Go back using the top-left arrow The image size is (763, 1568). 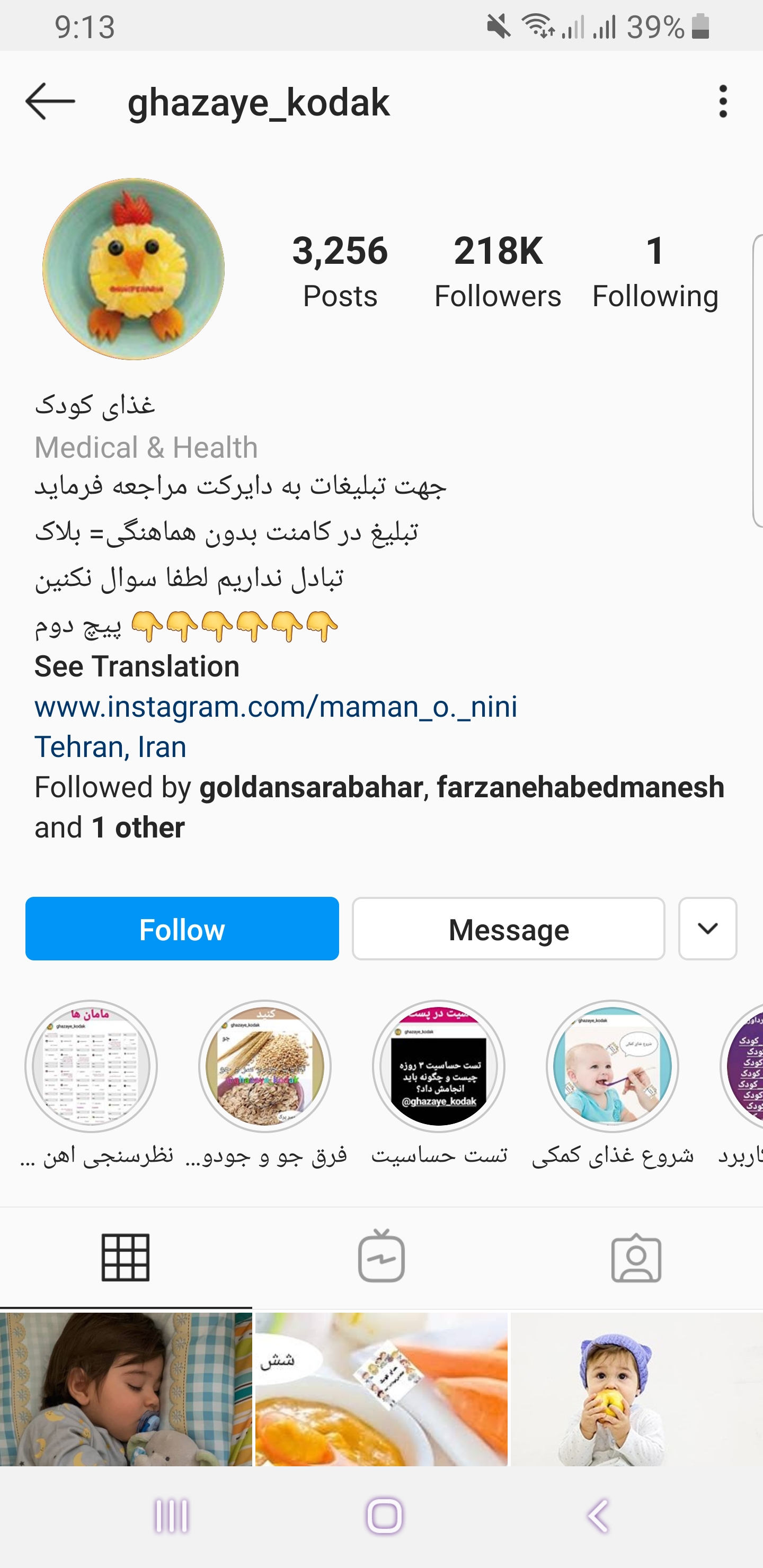[50, 102]
